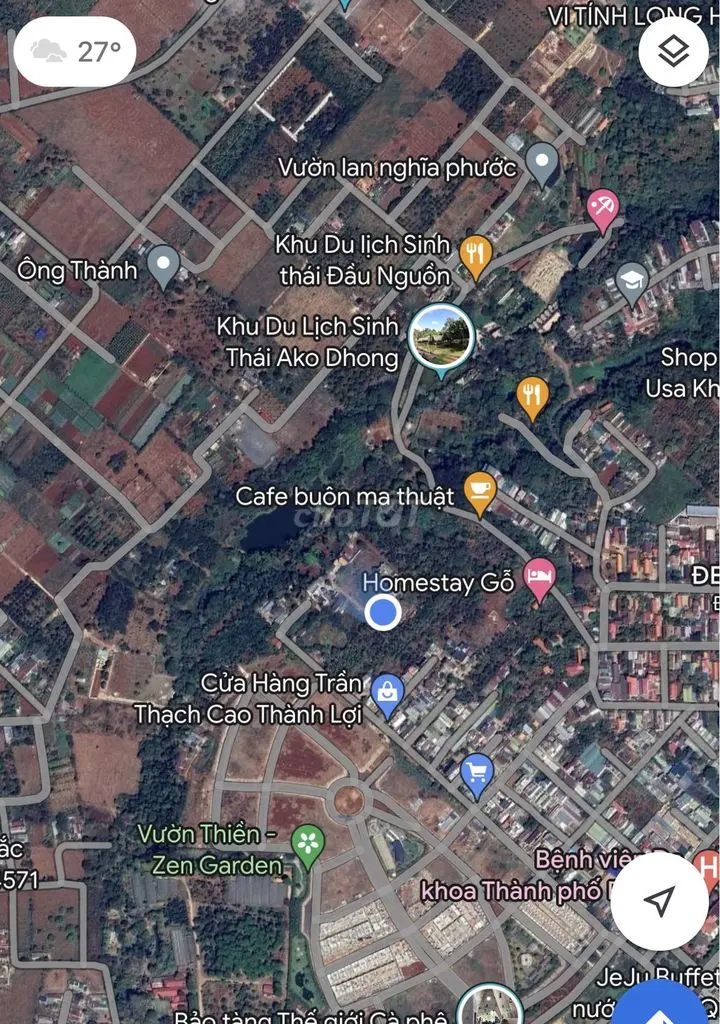
Task: Open the map layers button
Action: coord(673,51)
